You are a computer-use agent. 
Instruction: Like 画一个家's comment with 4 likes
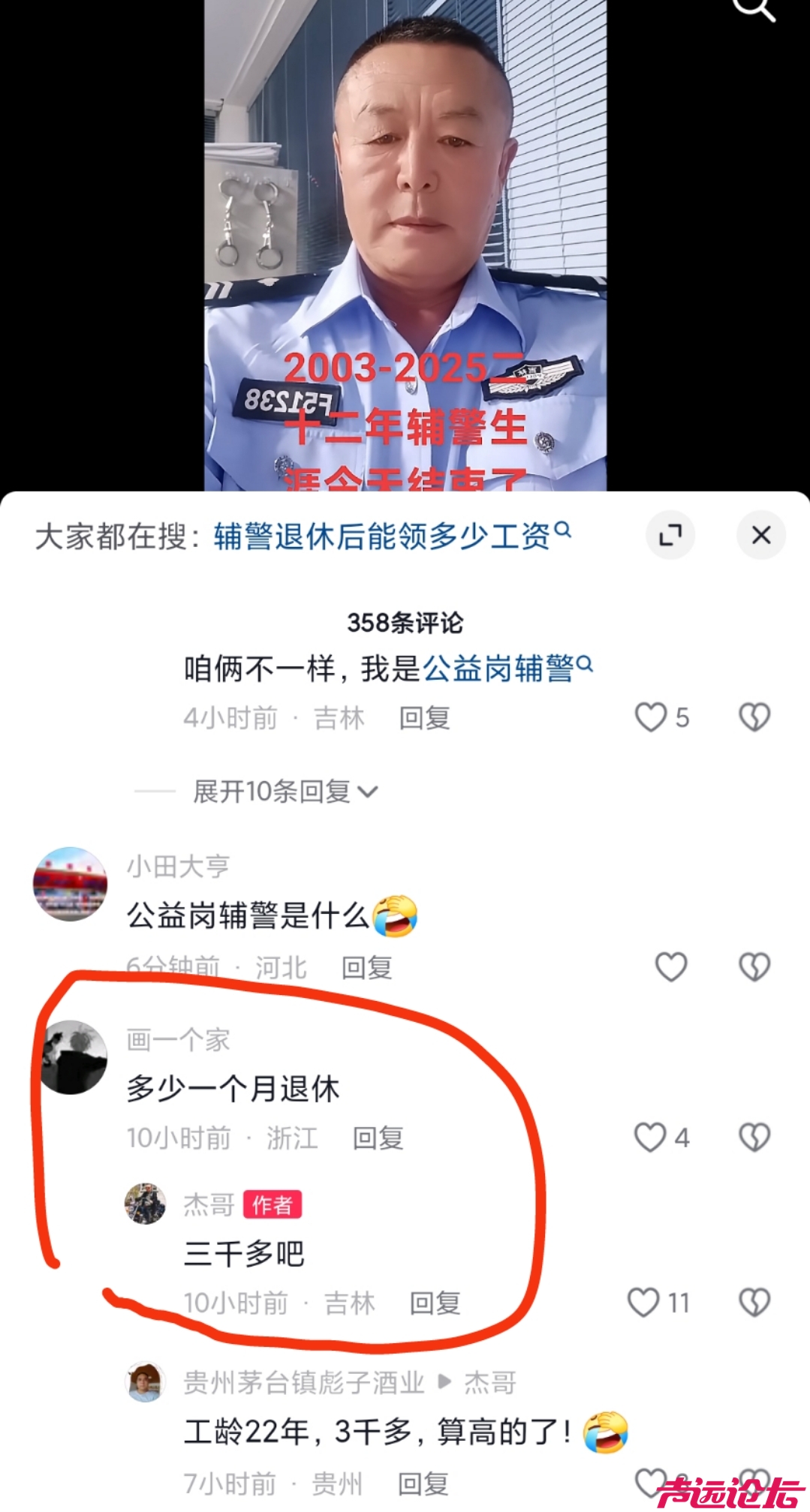pyautogui.click(x=650, y=1138)
